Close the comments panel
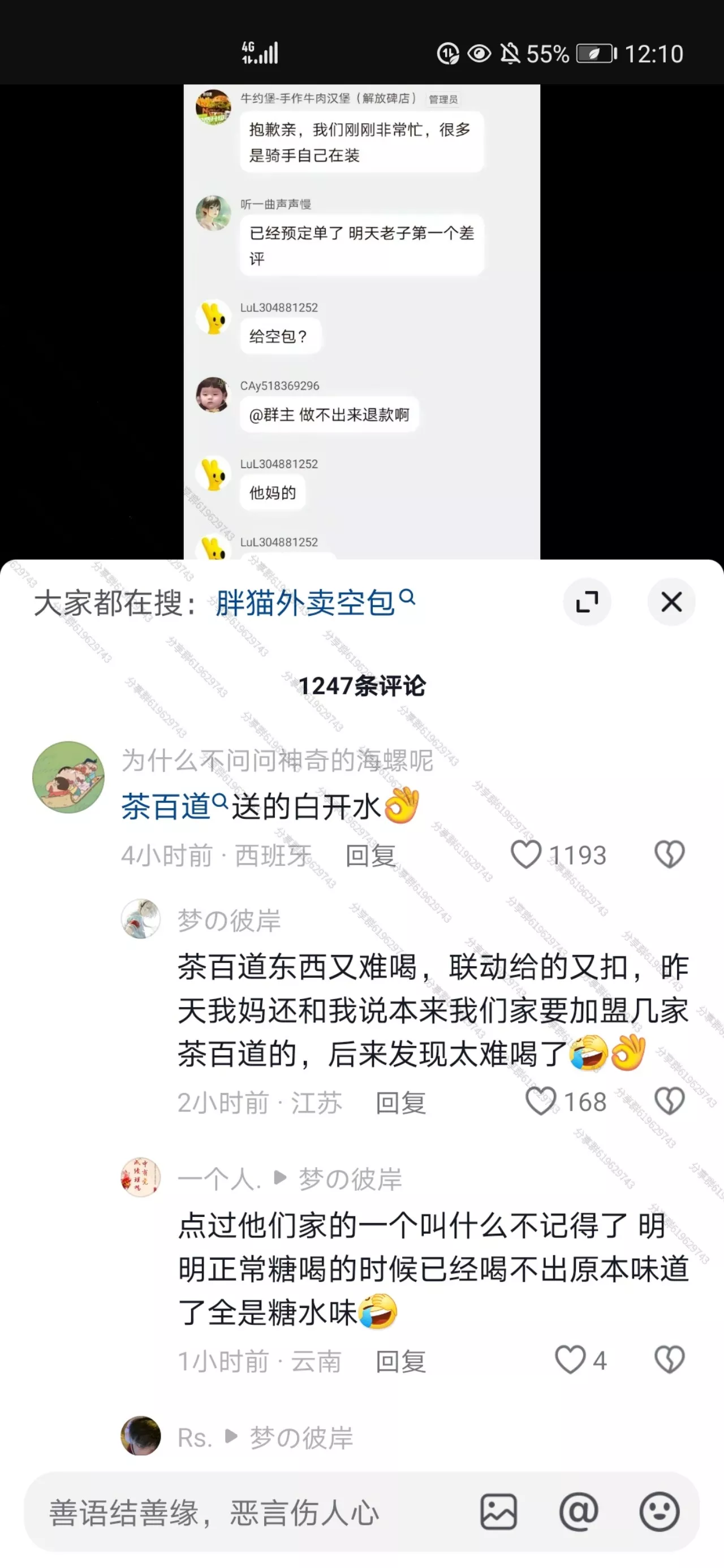 [x=671, y=602]
